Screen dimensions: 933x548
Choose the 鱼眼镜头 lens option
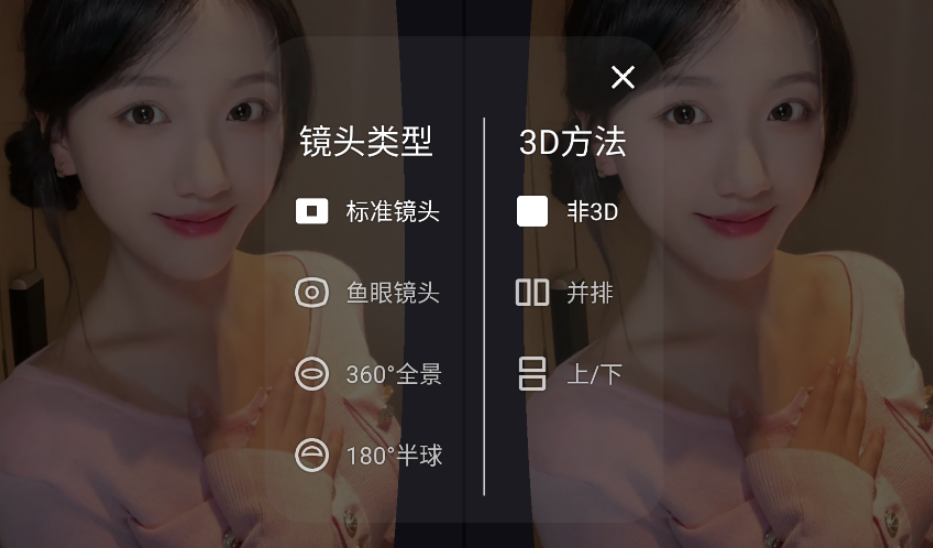point(368,293)
